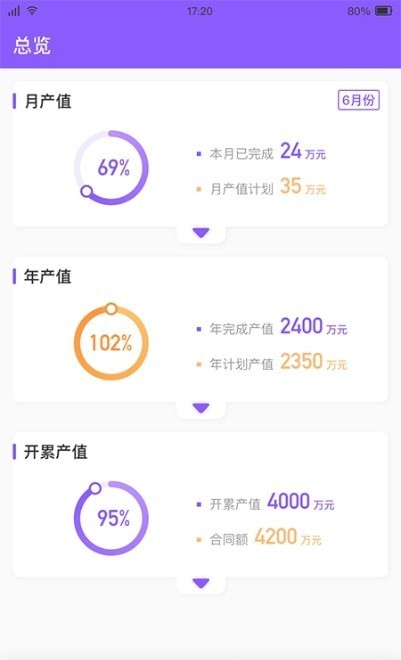Open the 6月份 month selector
The image size is (401, 660).
[x=359, y=100]
